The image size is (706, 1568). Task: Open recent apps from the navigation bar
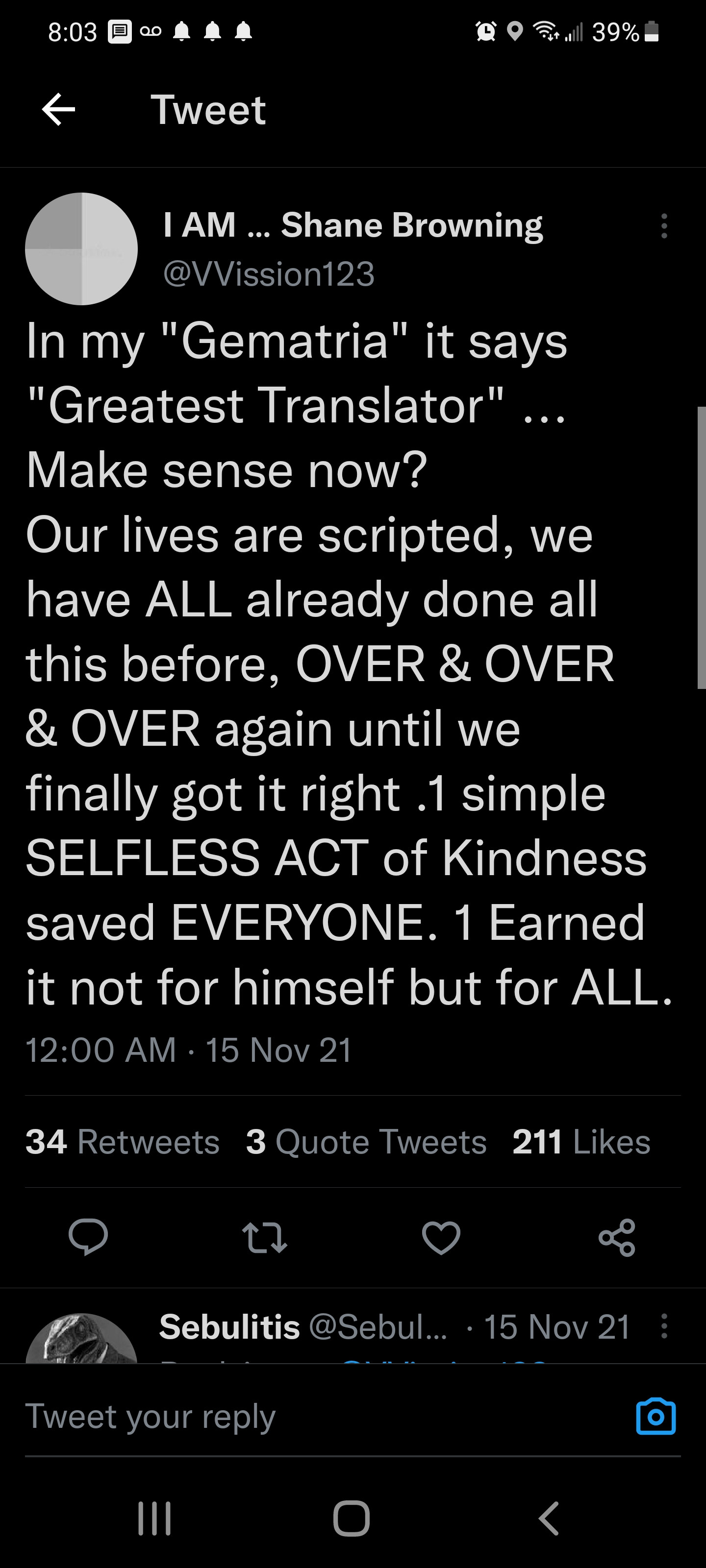coord(154,1519)
